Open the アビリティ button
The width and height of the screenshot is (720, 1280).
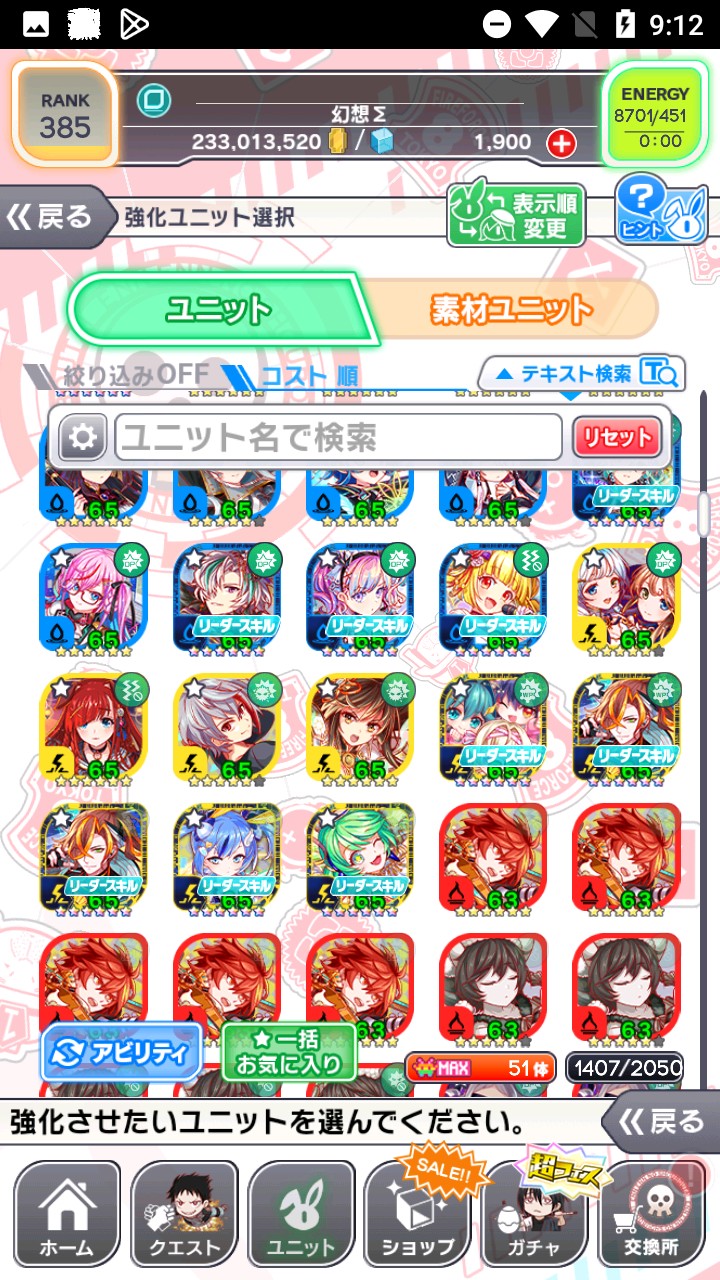121,1052
